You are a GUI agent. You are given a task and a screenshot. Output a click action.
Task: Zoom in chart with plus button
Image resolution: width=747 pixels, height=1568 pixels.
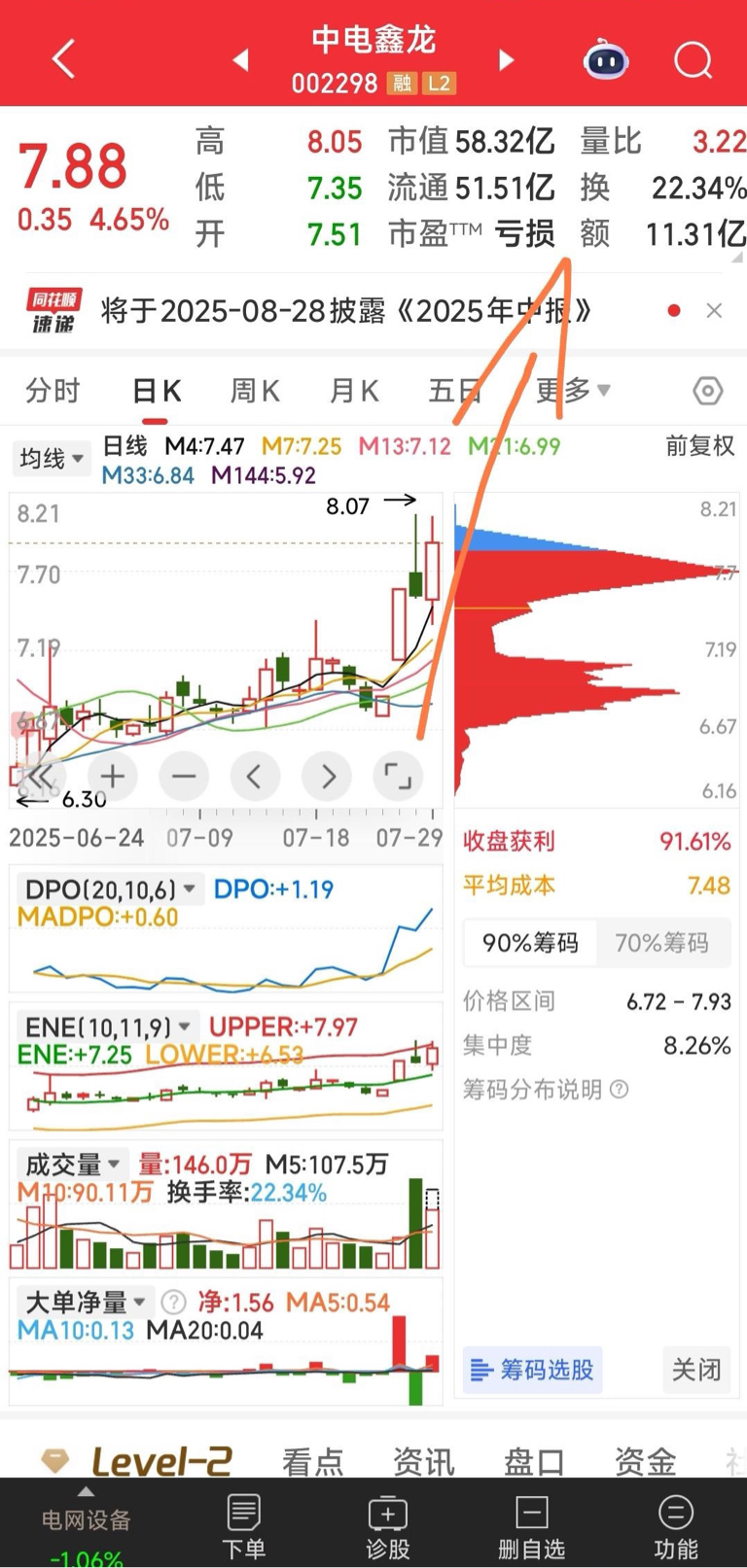click(113, 776)
